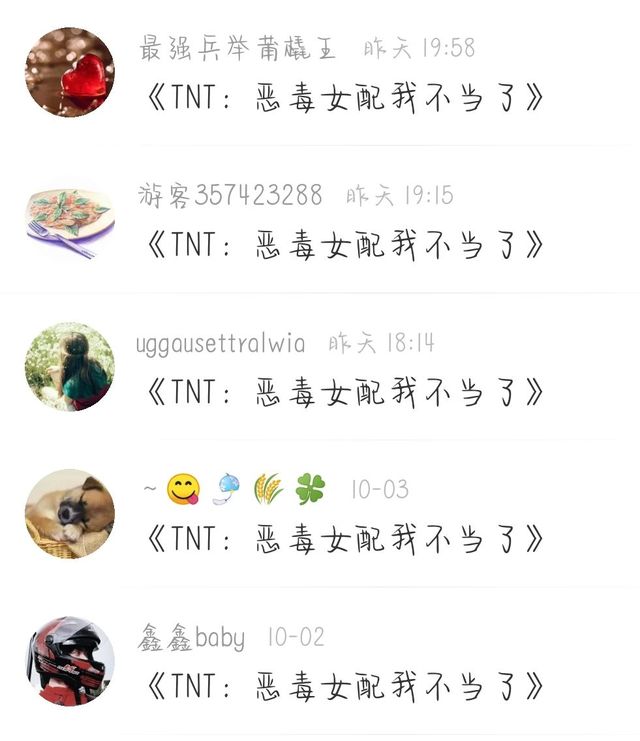The height and width of the screenshot is (741, 640).
Task: Open uggausettralwia's avatar picture
Action: click(69, 367)
